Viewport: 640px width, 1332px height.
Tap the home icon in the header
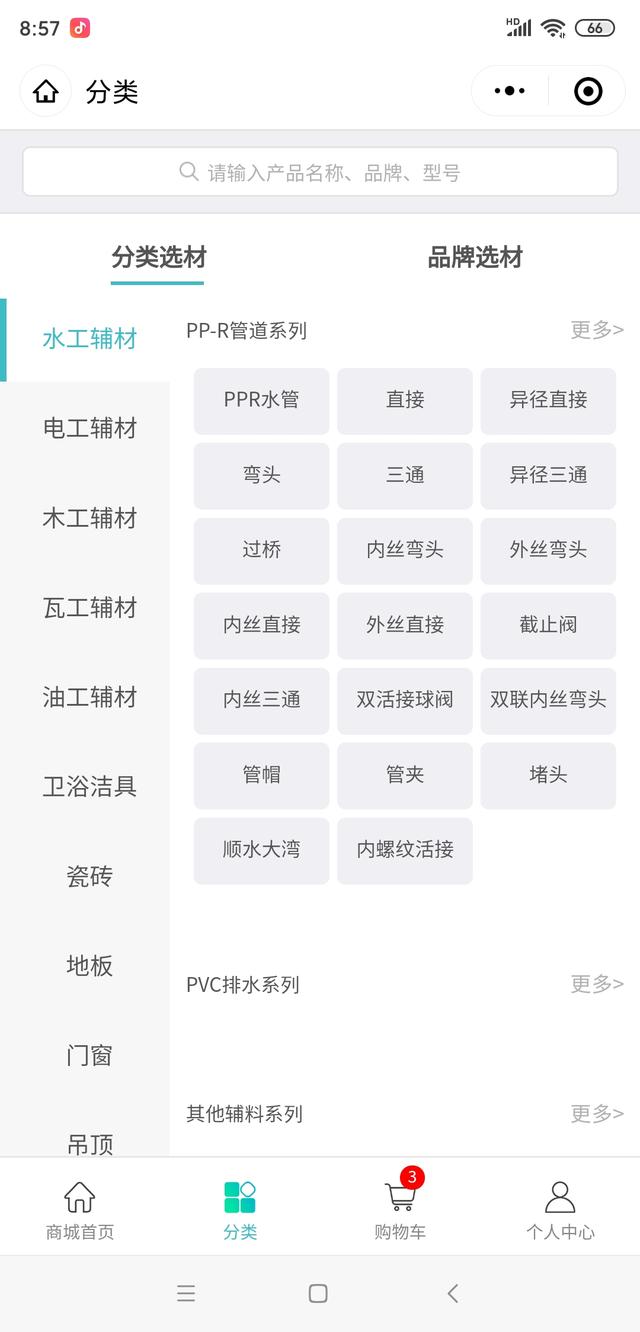46,92
